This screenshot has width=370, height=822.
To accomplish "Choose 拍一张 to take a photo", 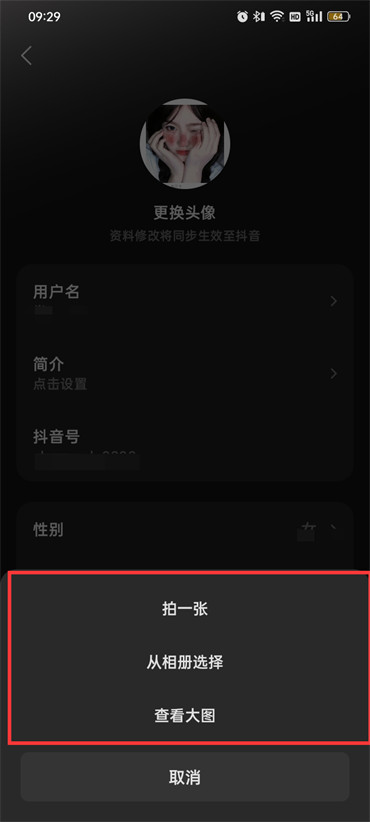I will coord(185,609).
